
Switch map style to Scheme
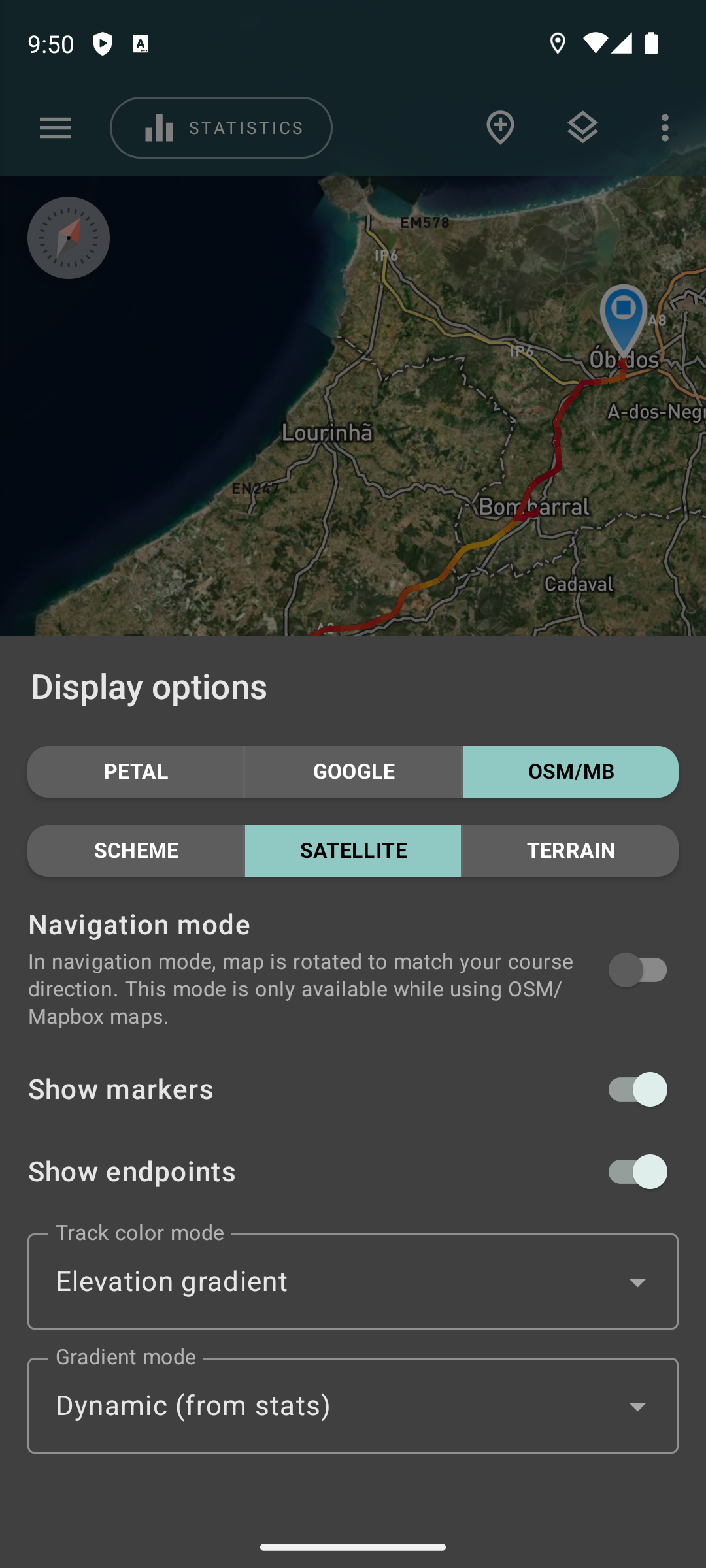(x=136, y=851)
